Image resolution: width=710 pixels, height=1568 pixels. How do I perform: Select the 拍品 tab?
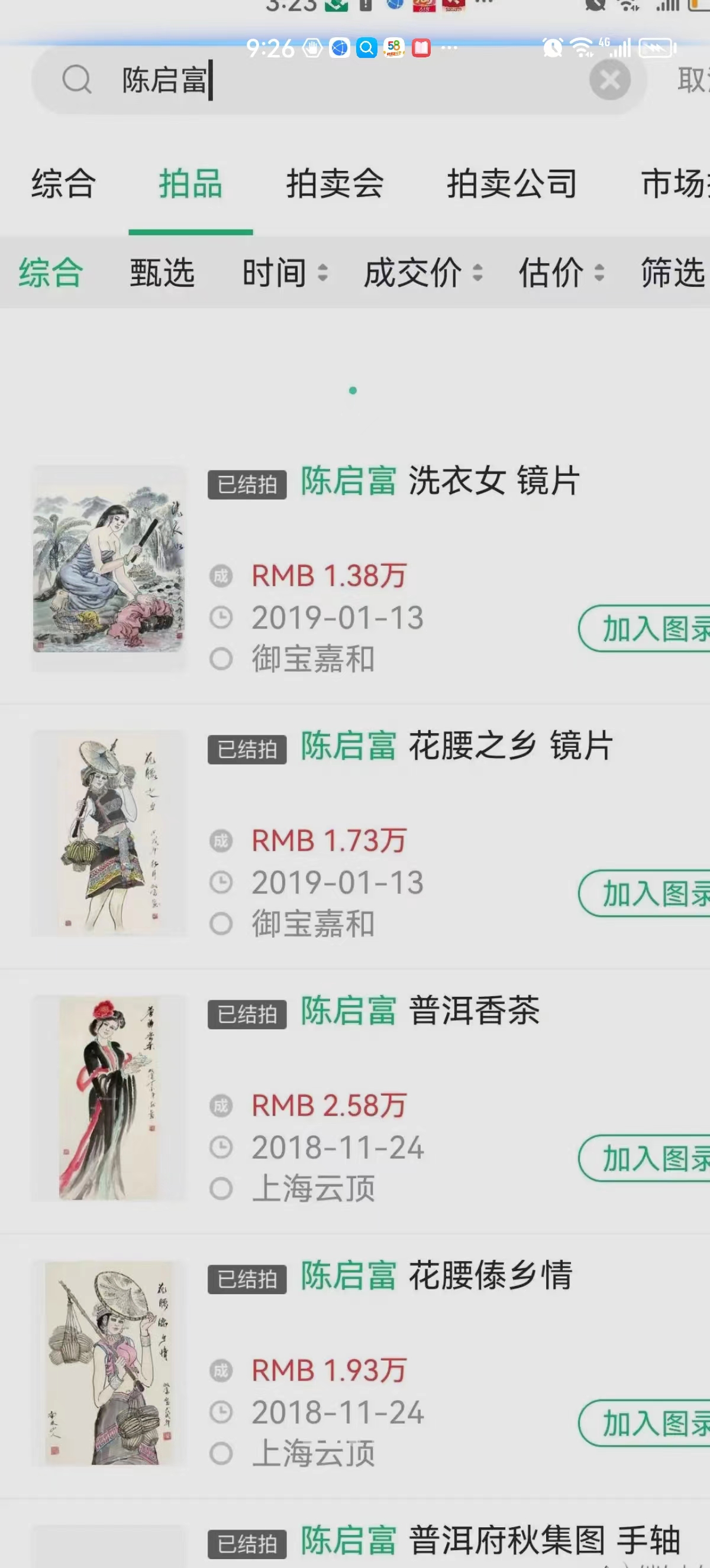pos(191,183)
